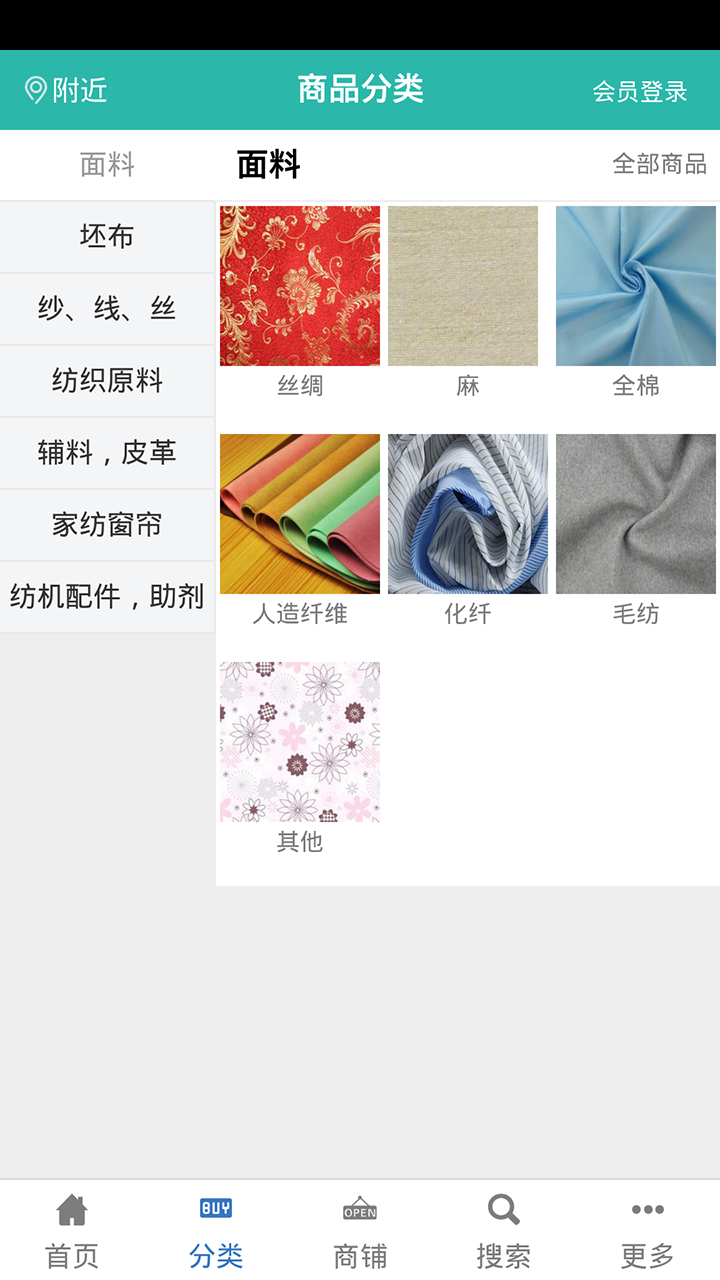Open the 家纺窗帘 category
Viewport: 720px width, 1280px height.
[x=107, y=525]
